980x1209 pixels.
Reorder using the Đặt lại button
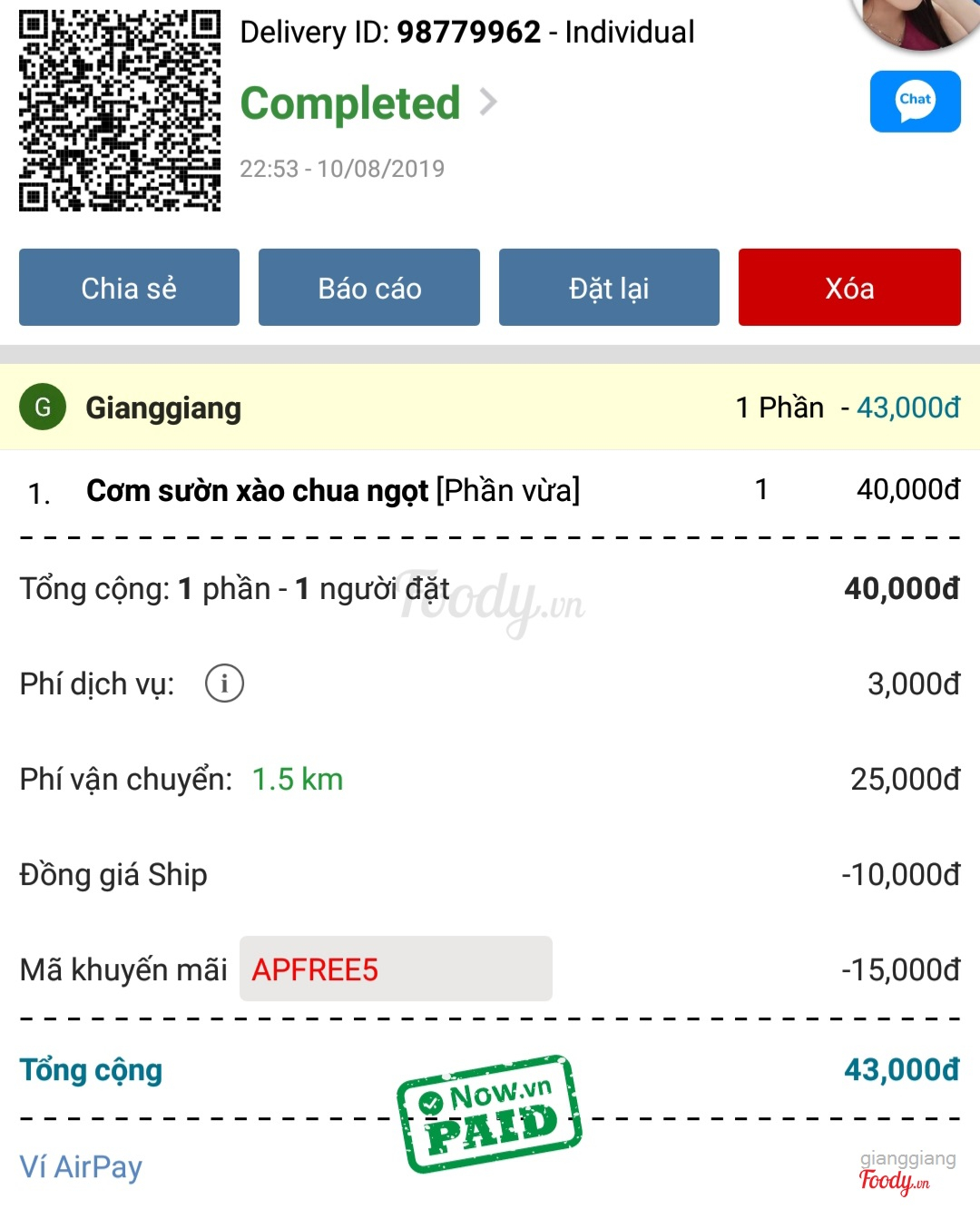tap(609, 288)
